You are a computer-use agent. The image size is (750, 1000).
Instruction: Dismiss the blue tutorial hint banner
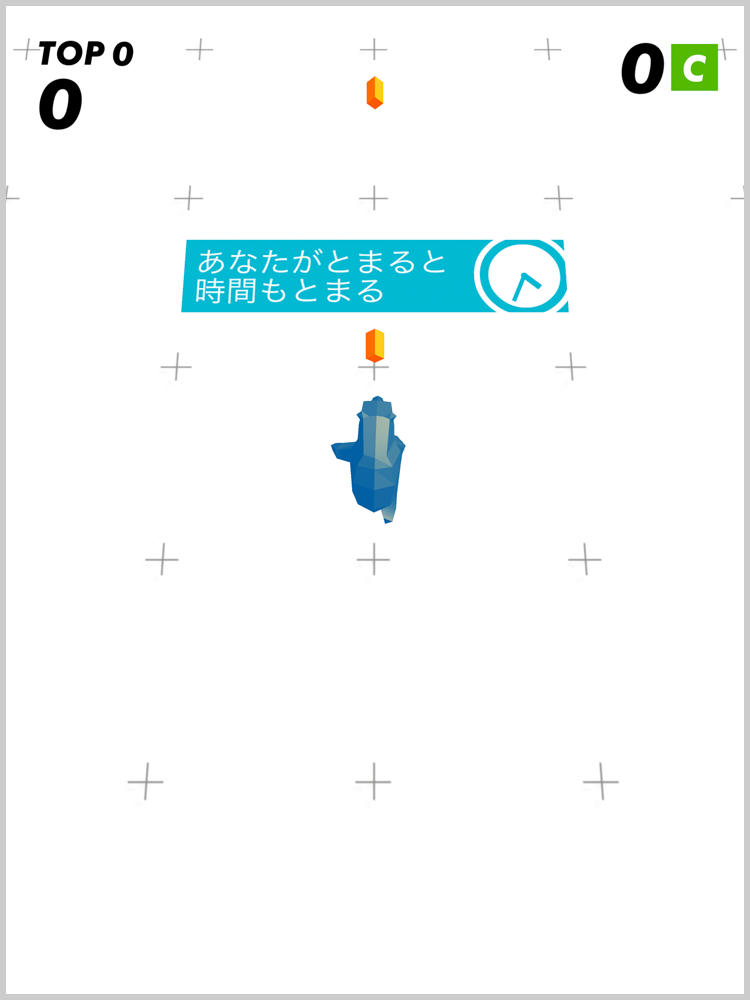point(373,276)
